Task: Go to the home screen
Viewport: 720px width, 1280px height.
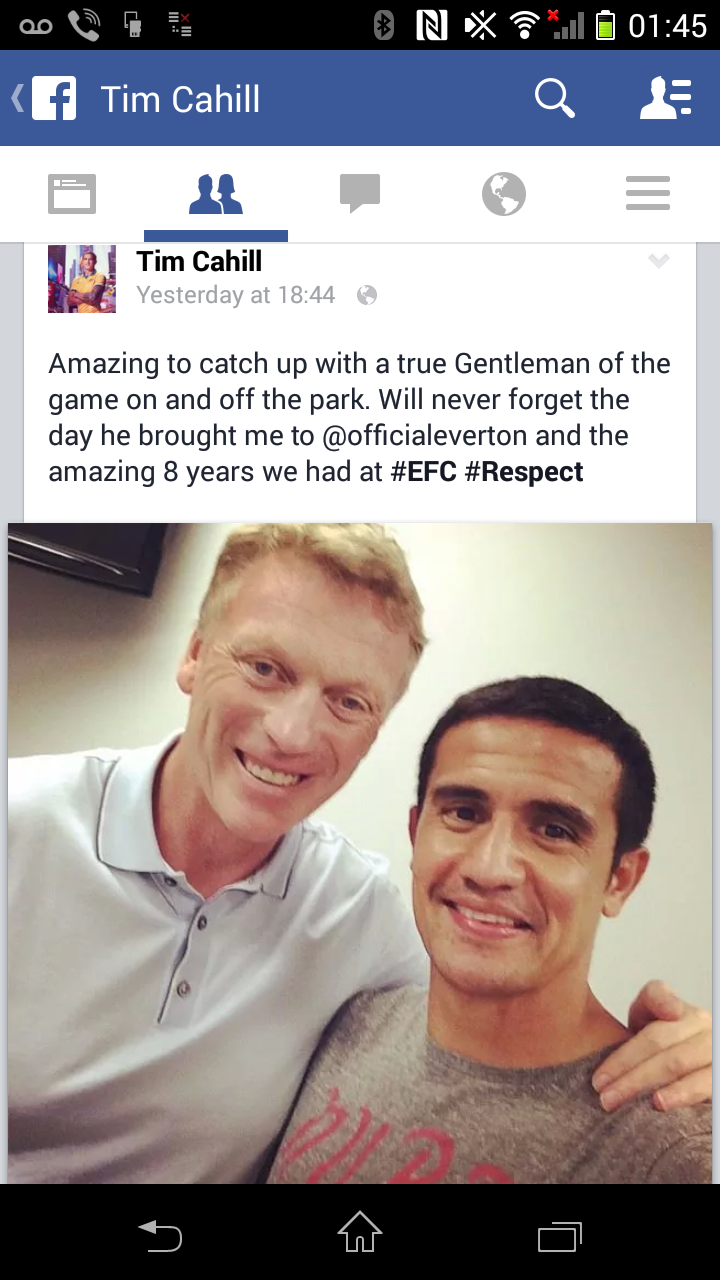Action: click(360, 1233)
